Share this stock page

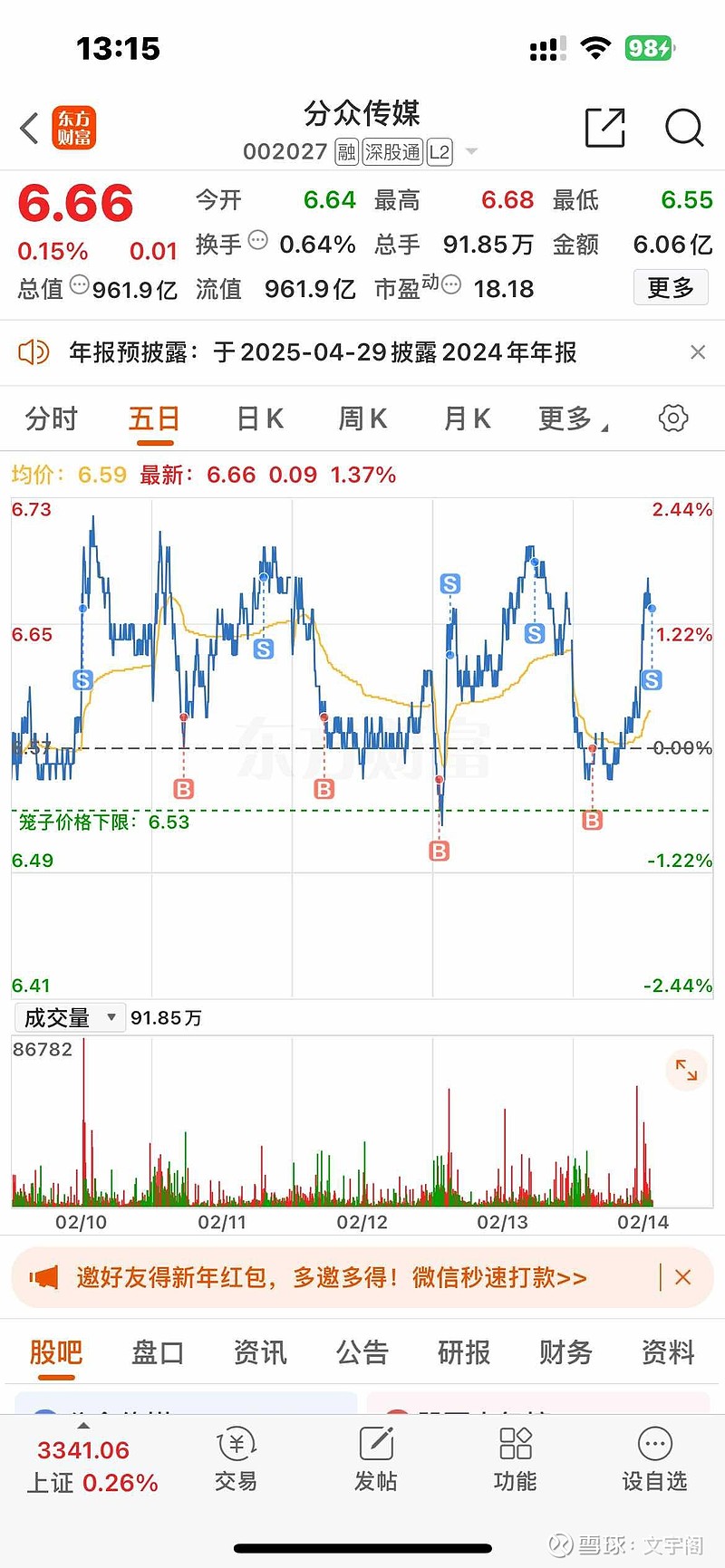pos(604,127)
